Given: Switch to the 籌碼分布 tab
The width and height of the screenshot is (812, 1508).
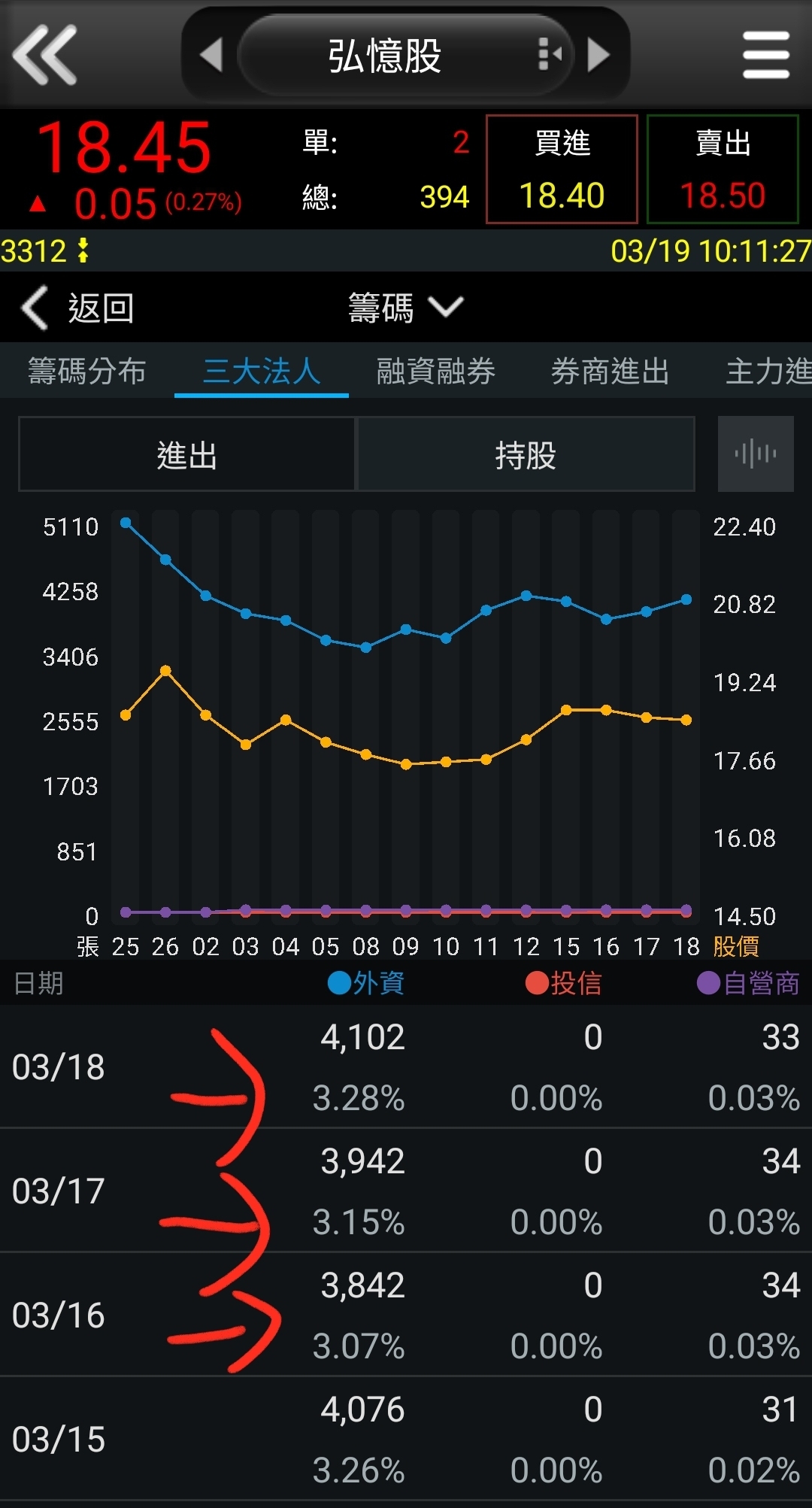Looking at the screenshot, I should [x=87, y=371].
